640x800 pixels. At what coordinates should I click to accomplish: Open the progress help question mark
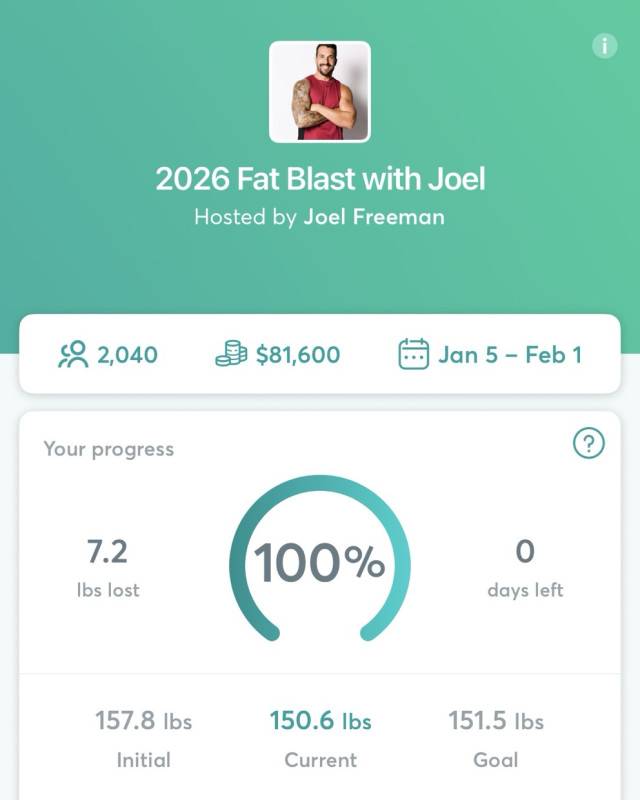point(589,444)
